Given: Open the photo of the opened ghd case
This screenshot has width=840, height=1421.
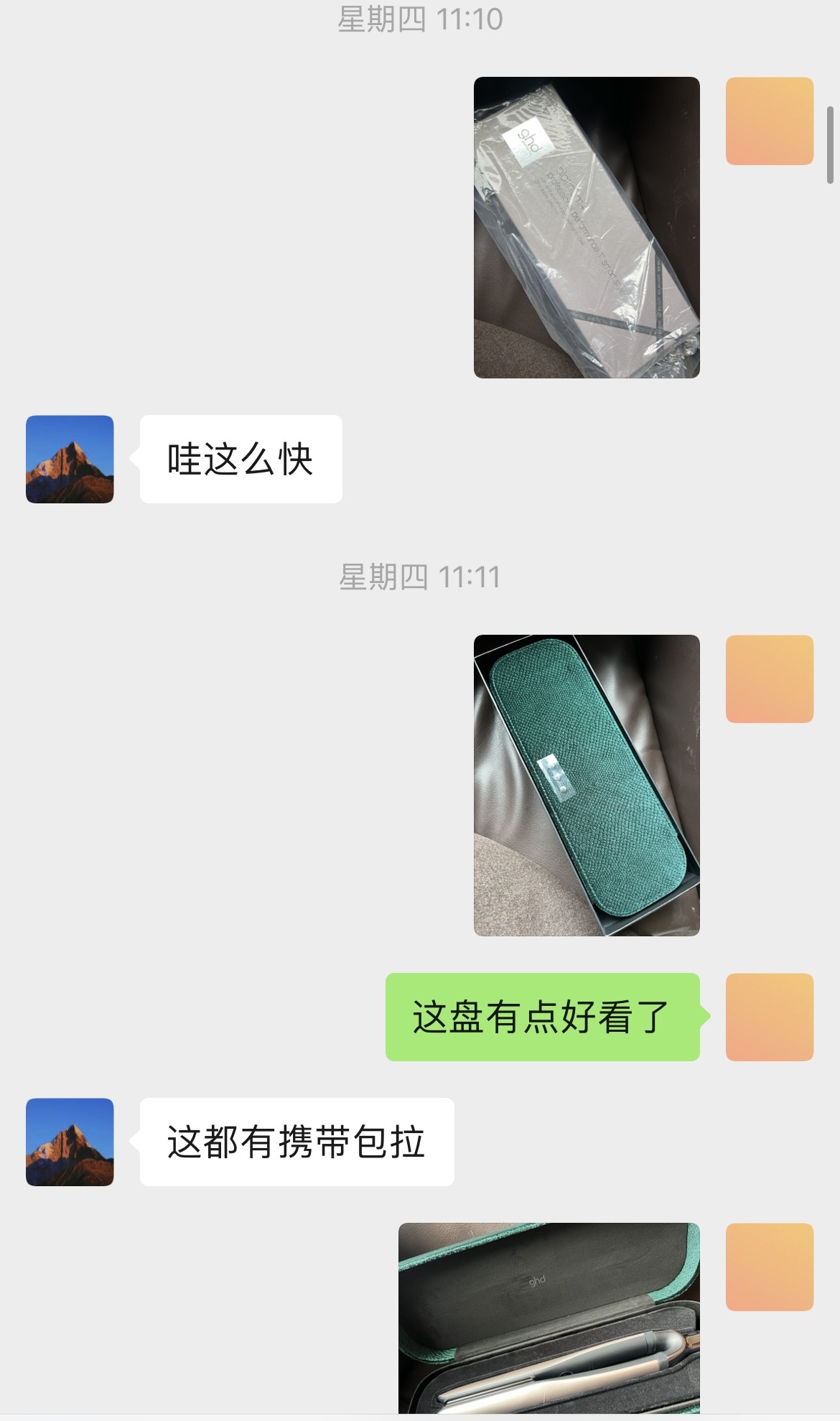Looking at the screenshot, I should tap(549, 1318).
